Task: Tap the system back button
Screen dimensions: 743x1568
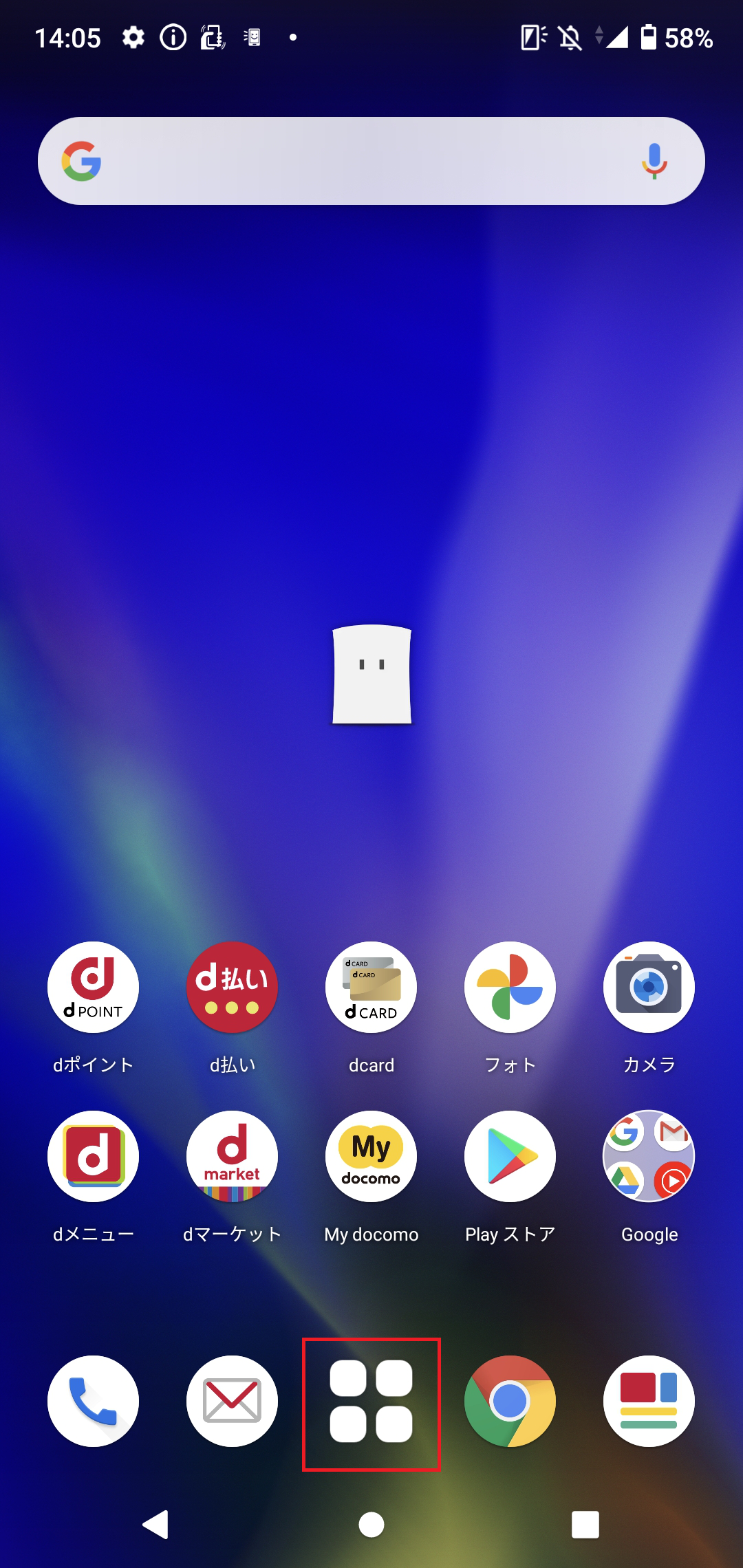Action: (156, 1525)
